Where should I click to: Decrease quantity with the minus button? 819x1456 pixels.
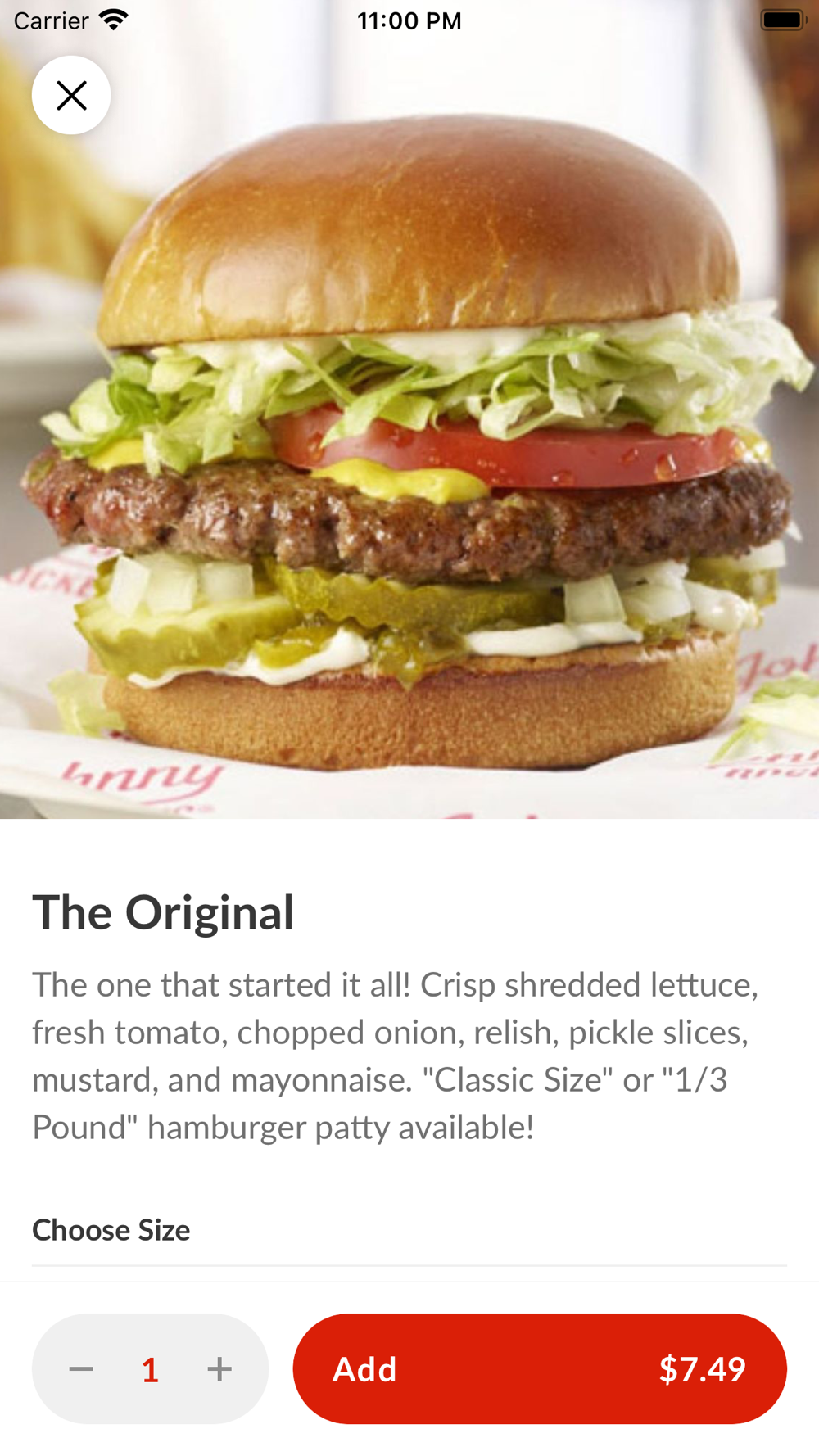tap(81, 1368)
